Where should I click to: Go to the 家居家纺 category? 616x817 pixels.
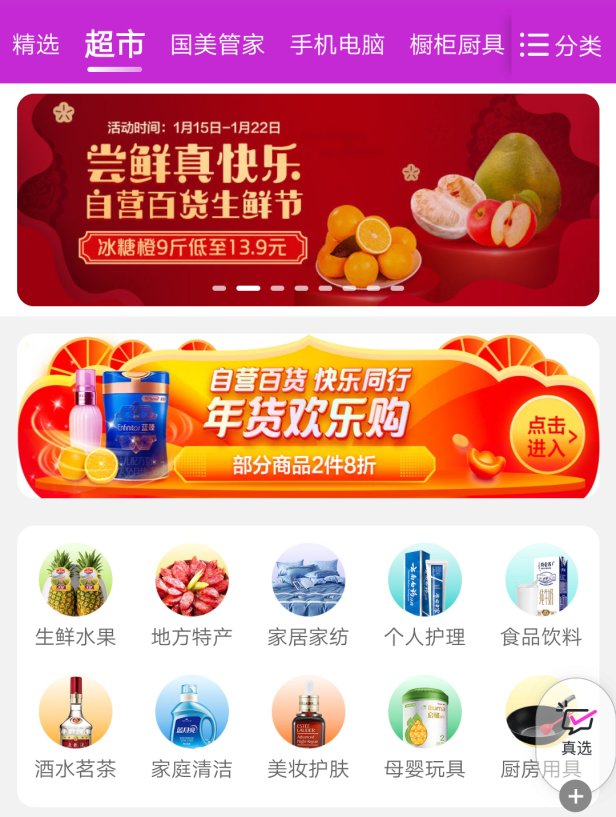(308, 595)
